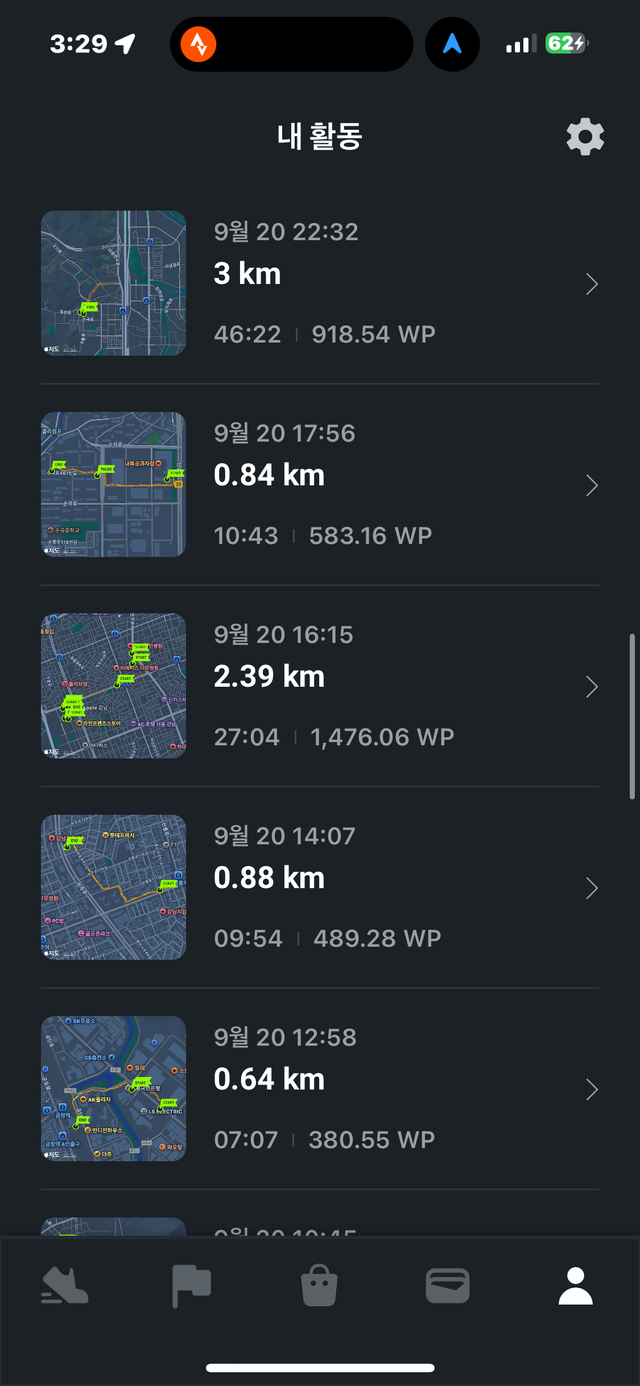Open the settings gear icon
The height and width of the screenshot is (1386, 640).
[x=585, y=136]
